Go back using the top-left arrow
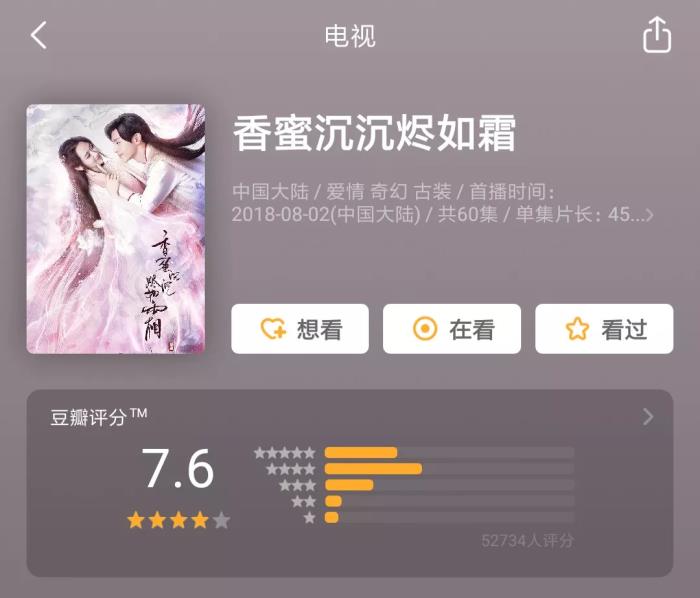Screen dimensions: 700x598 pyautogui.click(x=39, y=36)
